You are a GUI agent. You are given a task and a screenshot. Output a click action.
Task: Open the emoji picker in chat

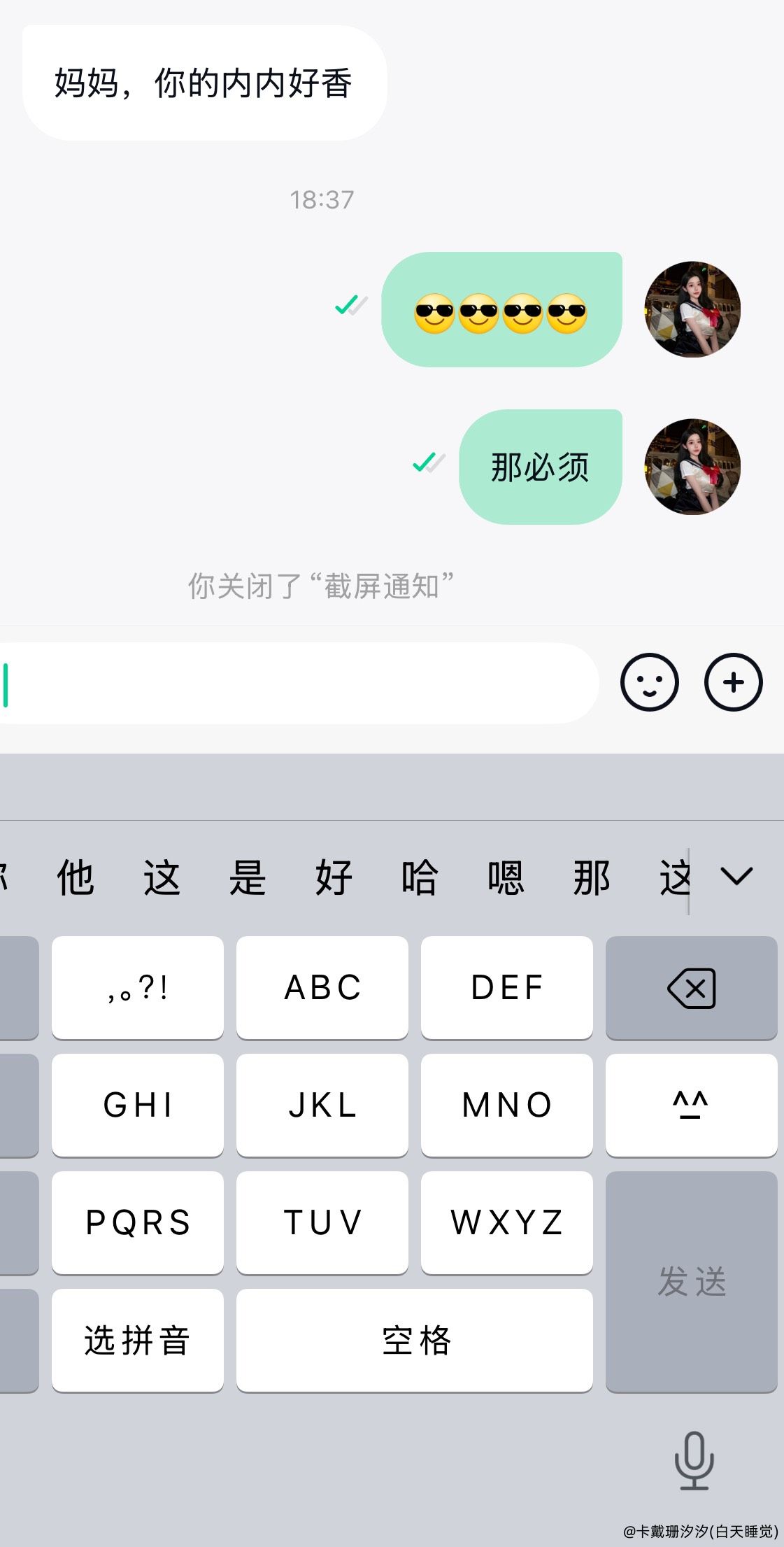tap(649, 682)
